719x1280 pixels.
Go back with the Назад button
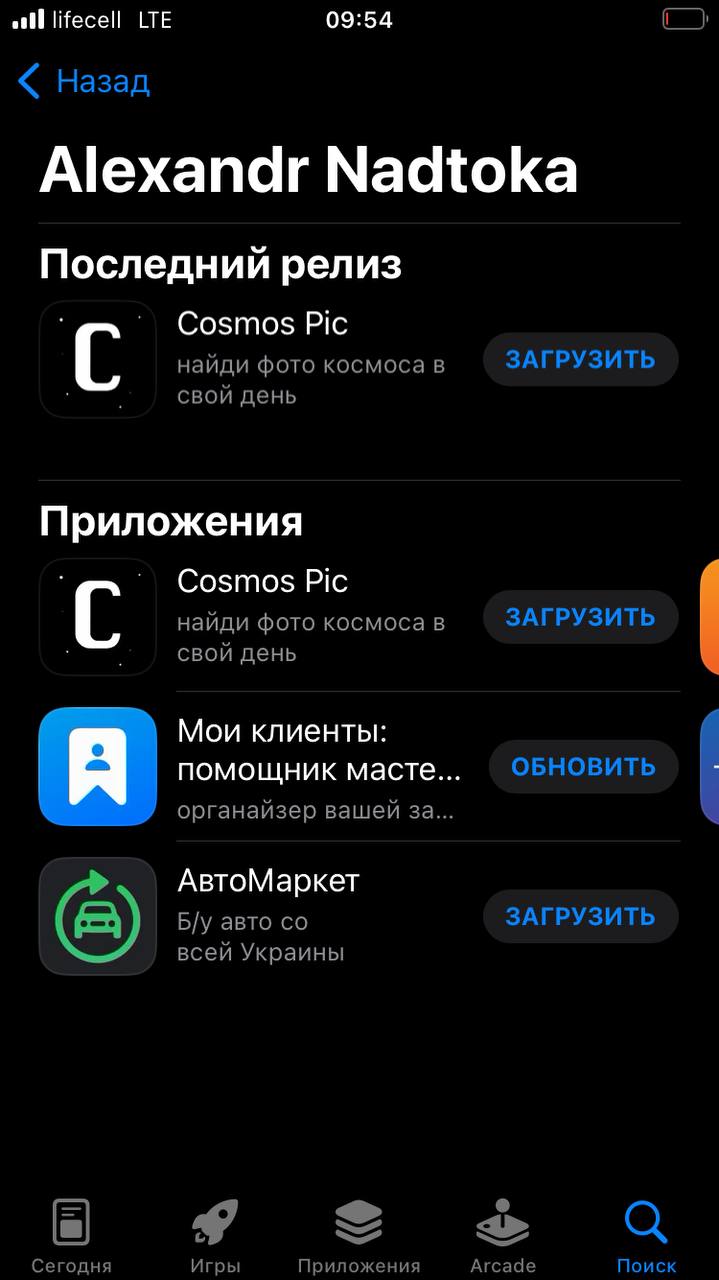pyautogui.click(x=84, y=81)
